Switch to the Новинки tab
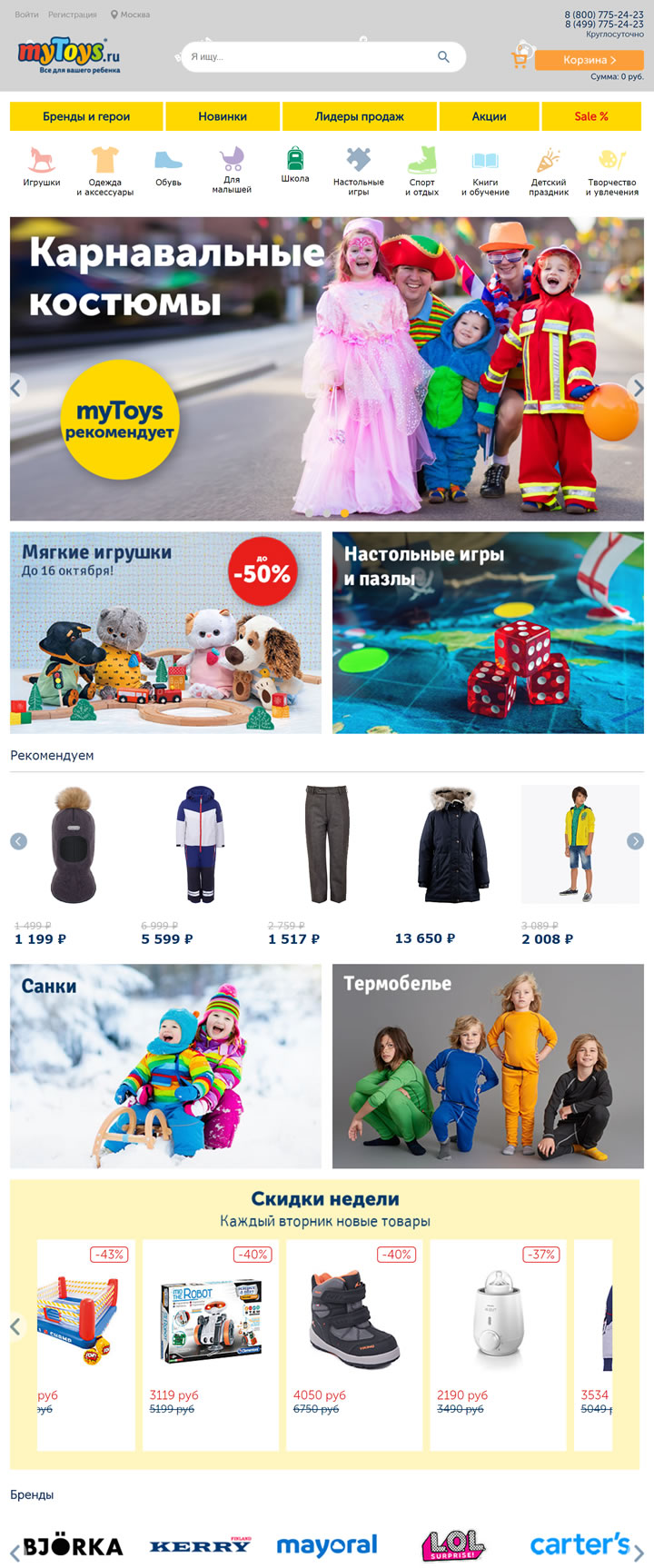 click(x=223, y=116)
